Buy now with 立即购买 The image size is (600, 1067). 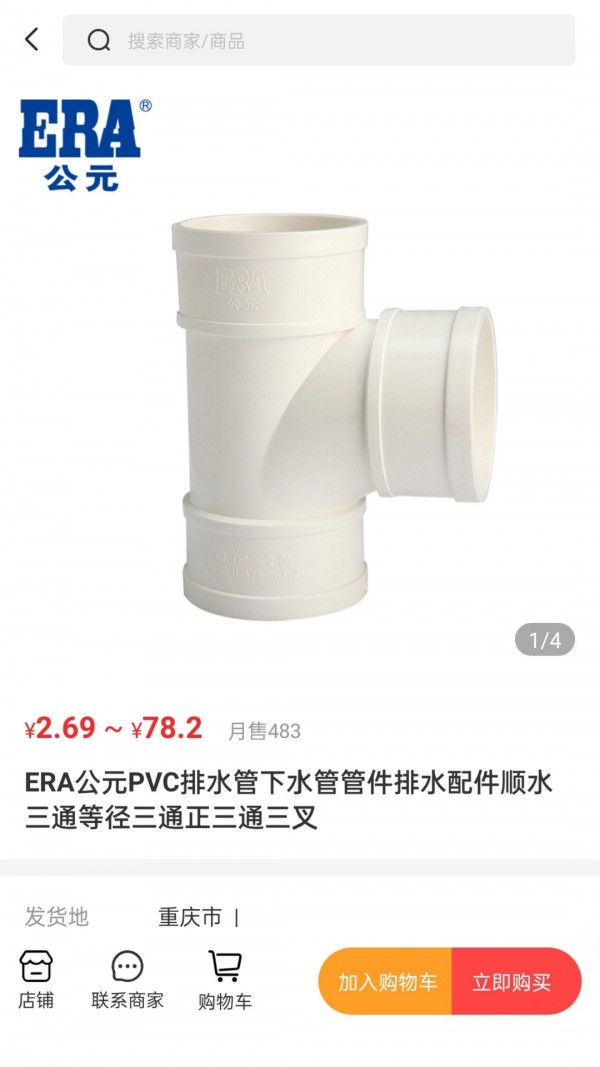click(x=513, y=982)
